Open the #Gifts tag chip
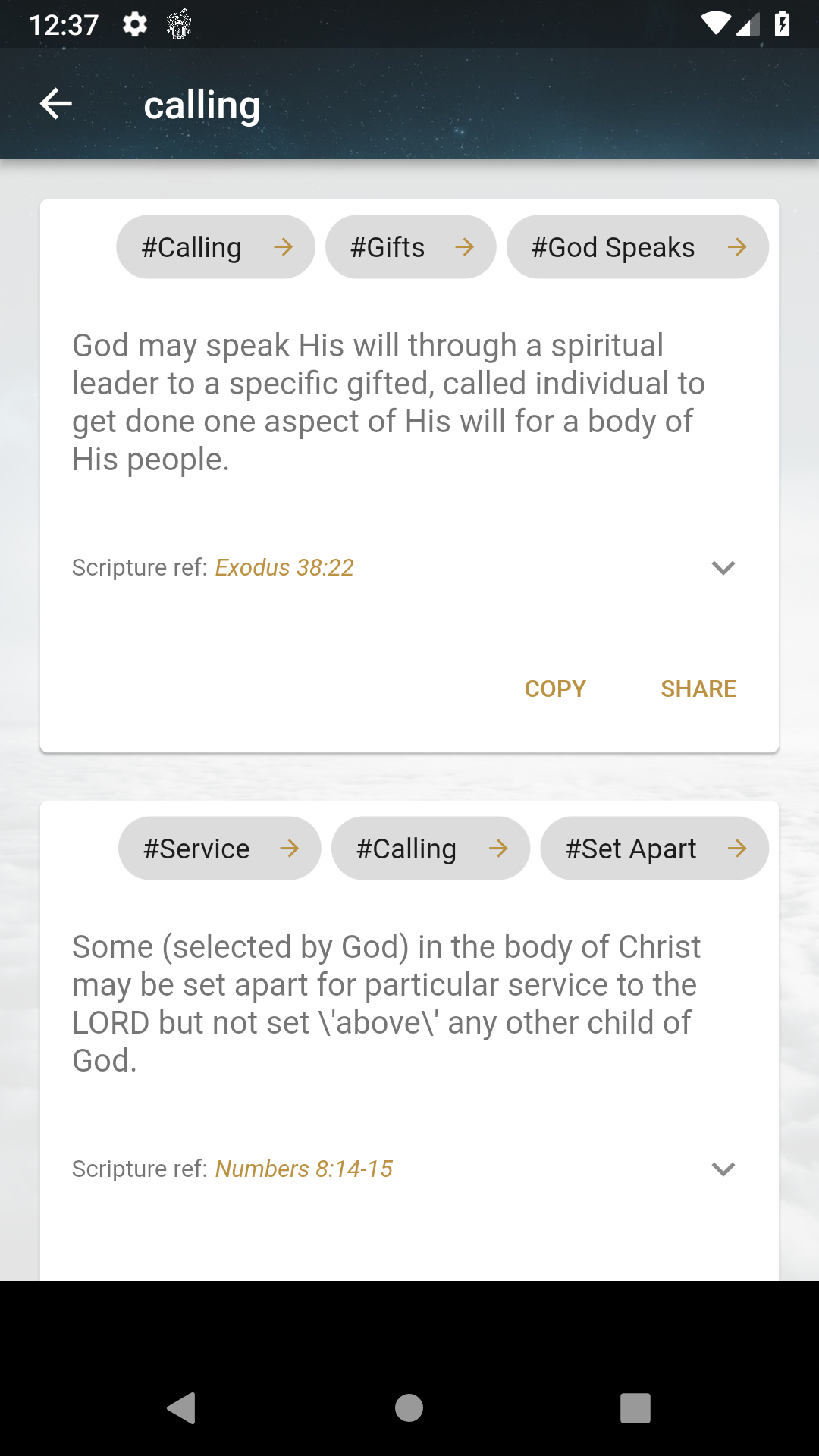The width and height of the screenshot is (819, 1456). point(410,247)
